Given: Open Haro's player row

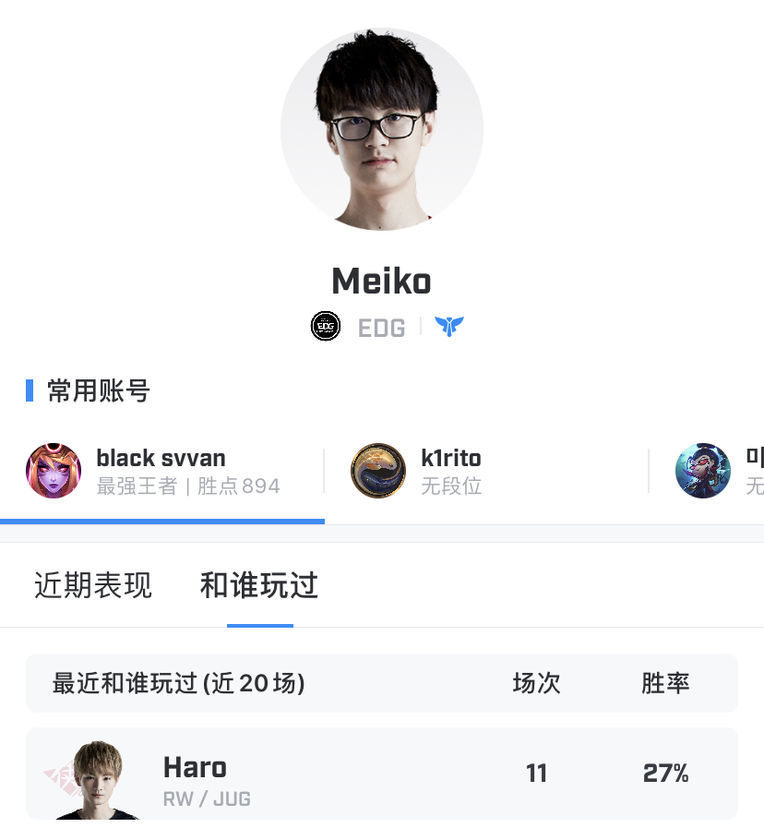Looking at the screenshot, I should coord(380,773).
